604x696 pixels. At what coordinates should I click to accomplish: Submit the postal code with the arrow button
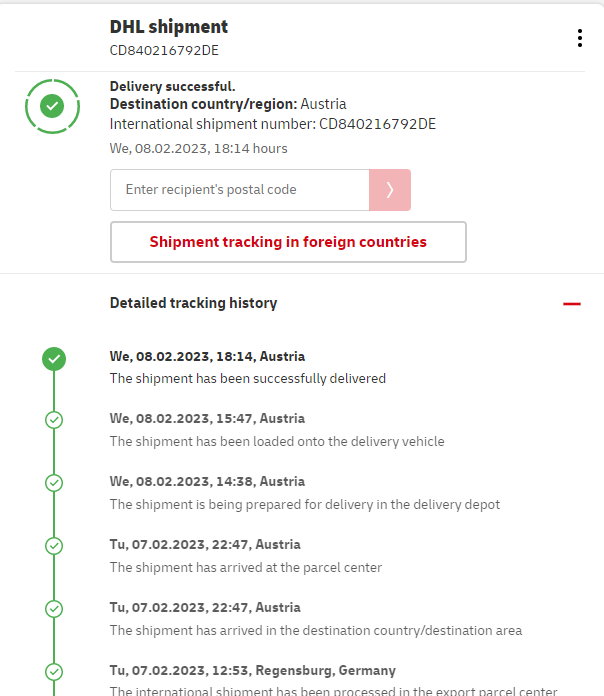390,190
